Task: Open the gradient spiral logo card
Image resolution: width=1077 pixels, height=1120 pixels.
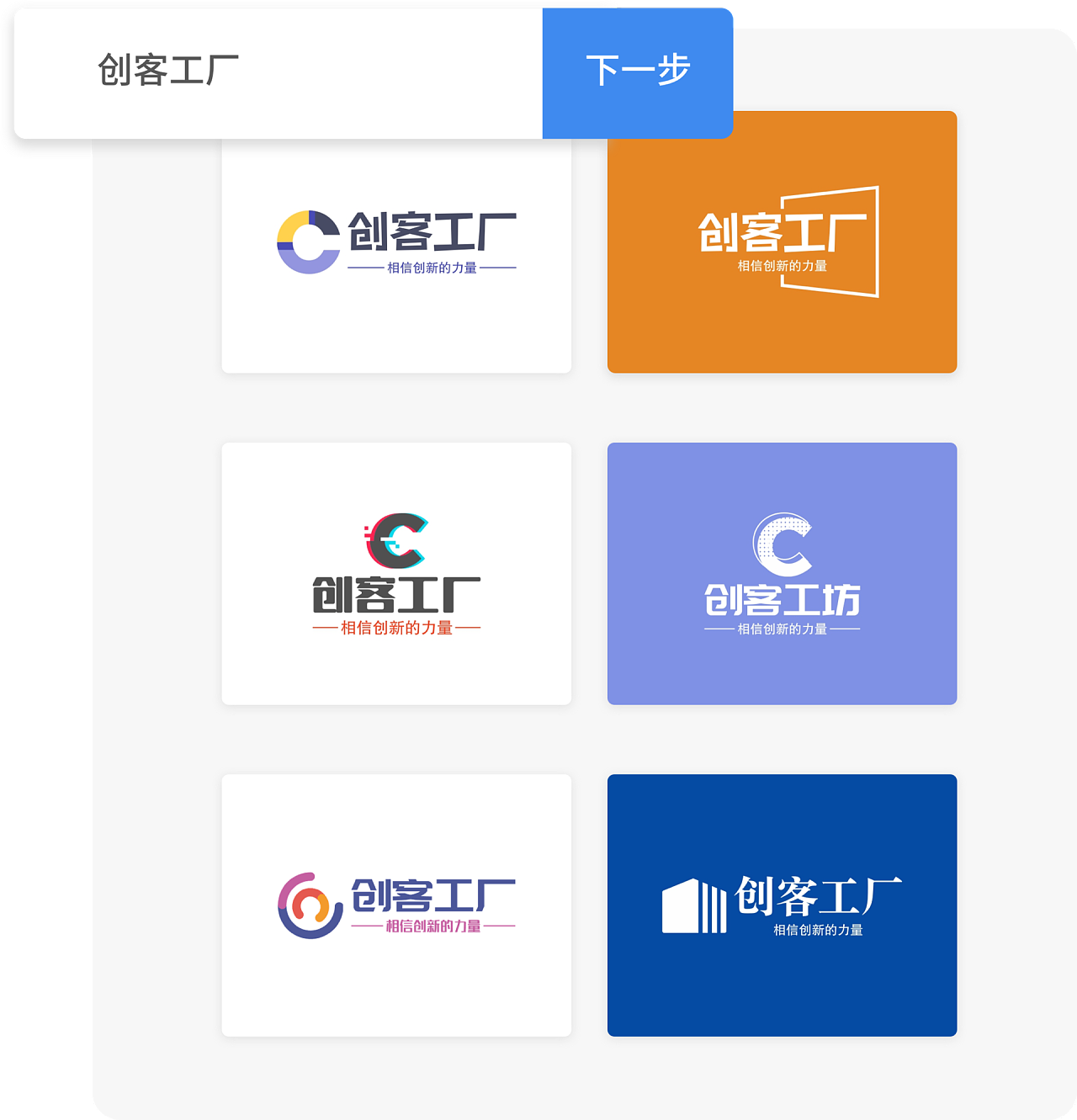Action: point(396,905)
